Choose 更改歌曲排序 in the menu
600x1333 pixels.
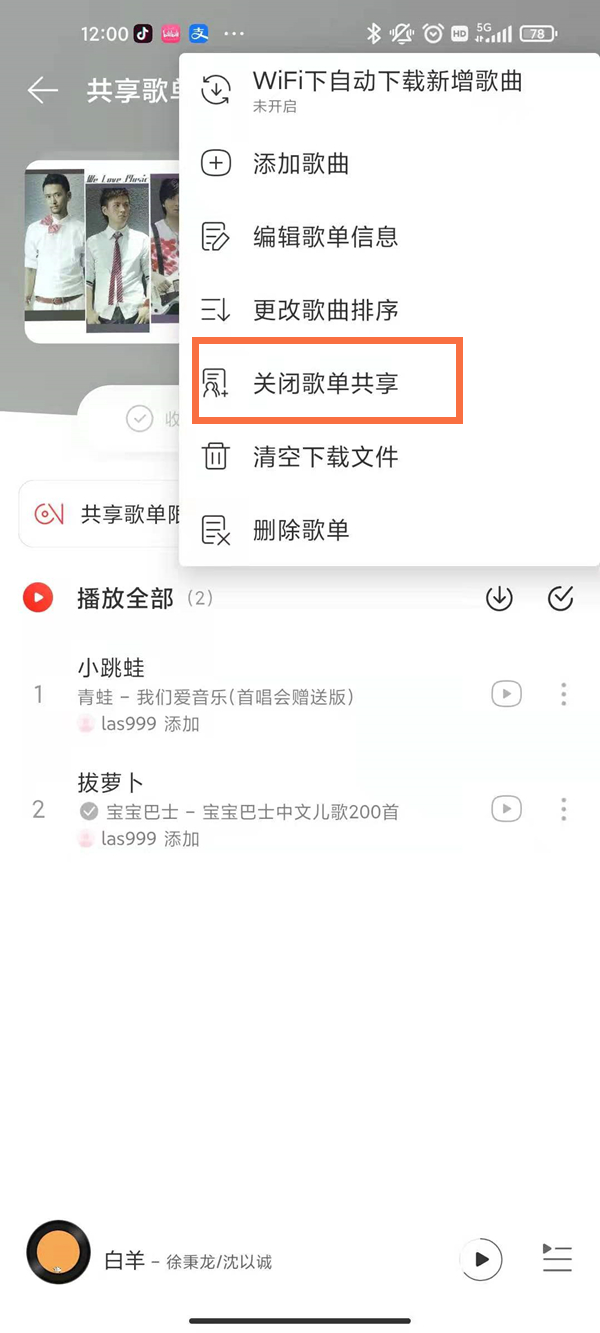point(325,310)
